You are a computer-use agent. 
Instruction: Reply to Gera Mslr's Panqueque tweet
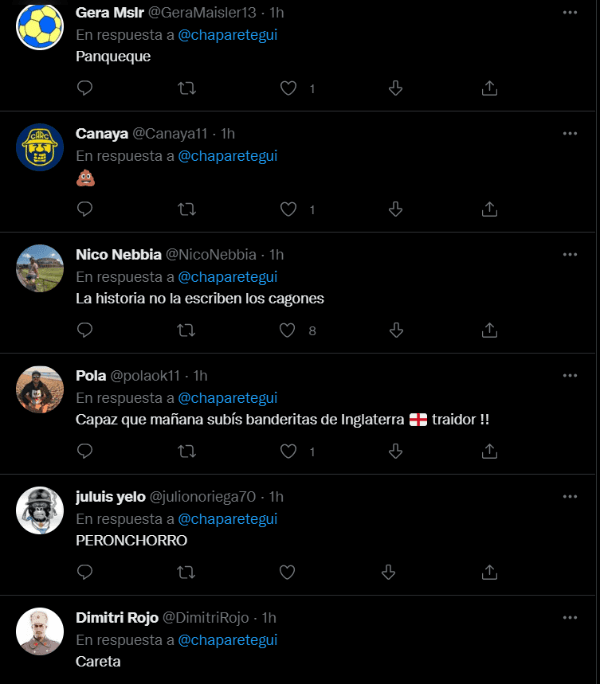[85, 88]
